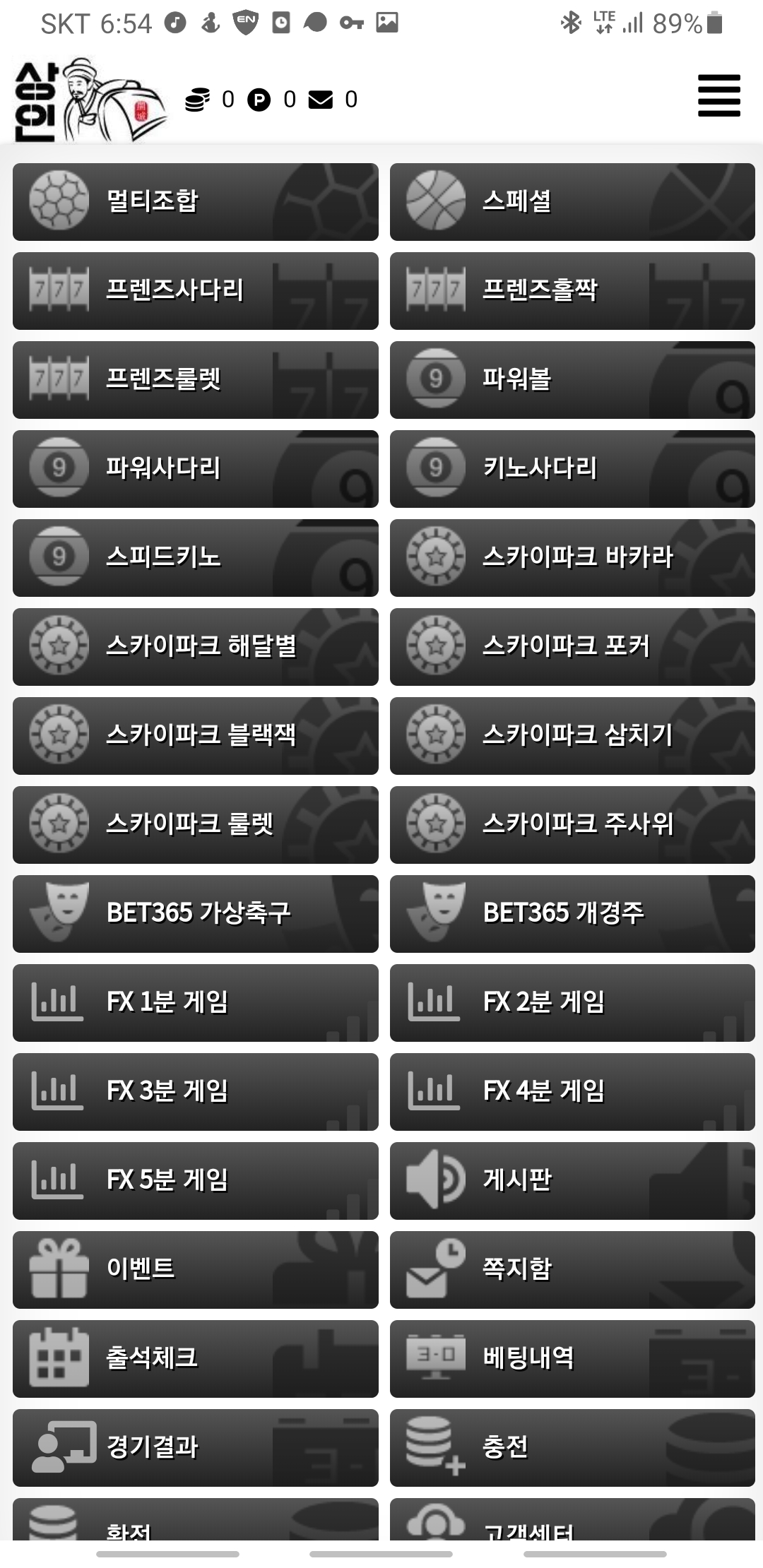Open the 쪽지함 message box
The image size is (763, 1568).
click(572, 1270)
